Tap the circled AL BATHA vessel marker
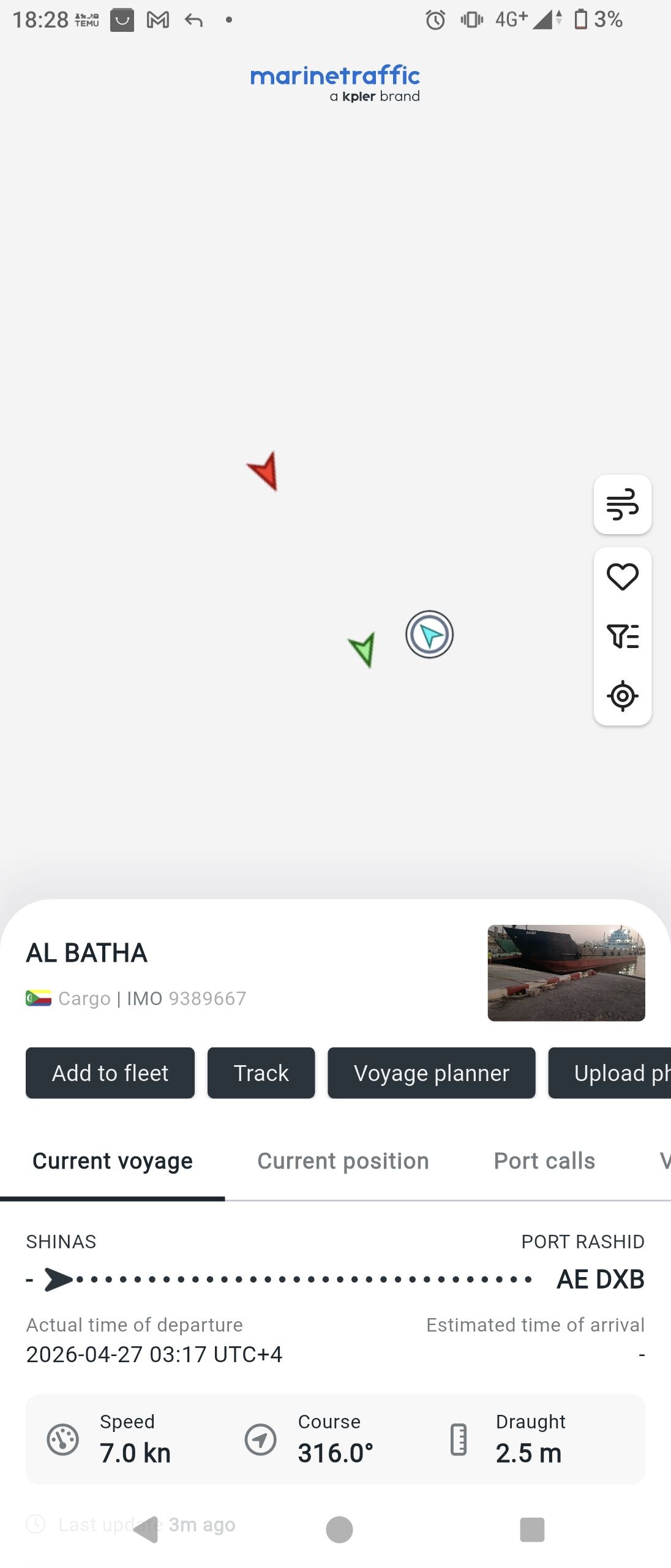The image size is (671, 1568). (429, 635)
